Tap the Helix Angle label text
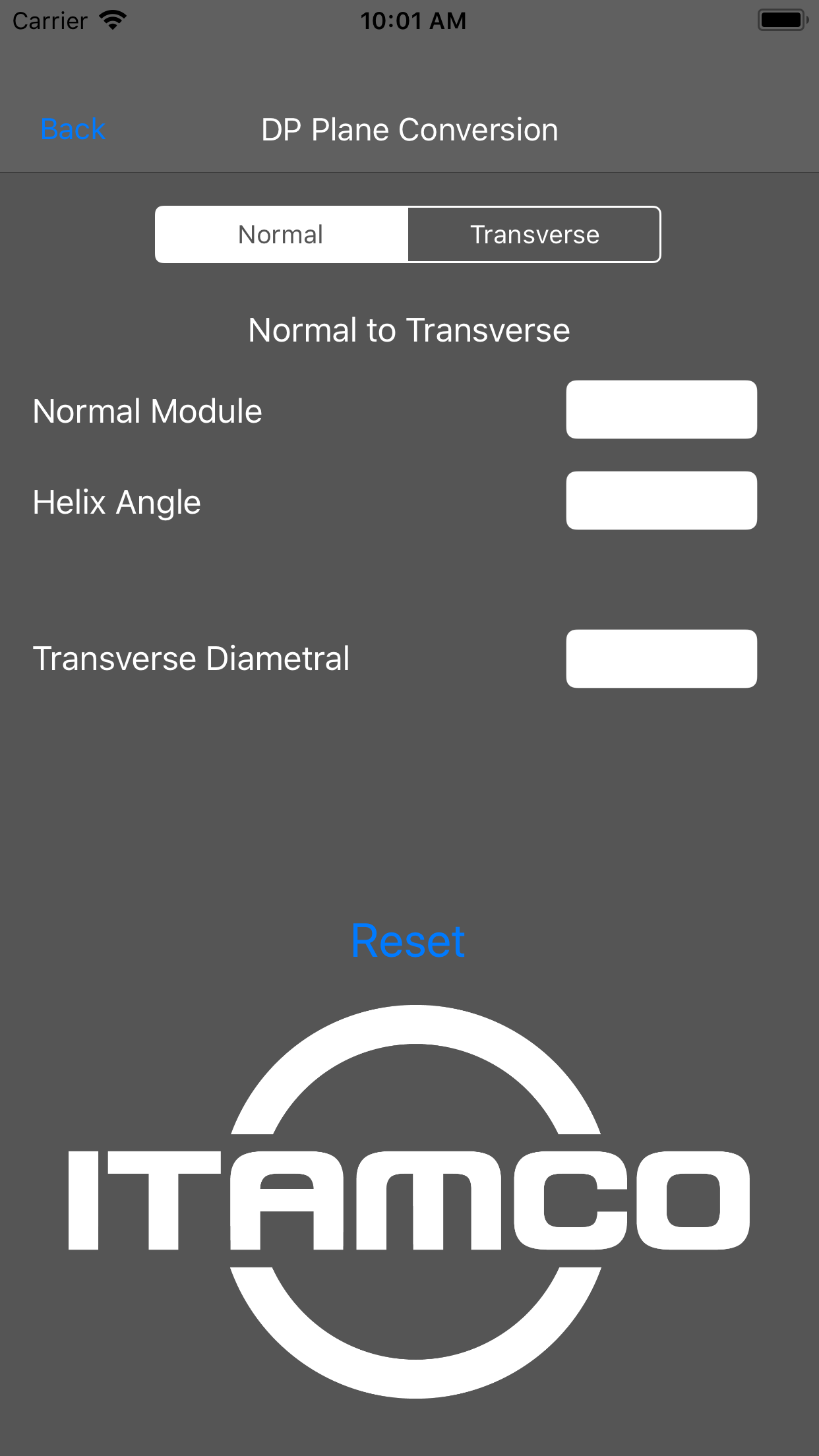819x1456 pixels. point(117,502)
